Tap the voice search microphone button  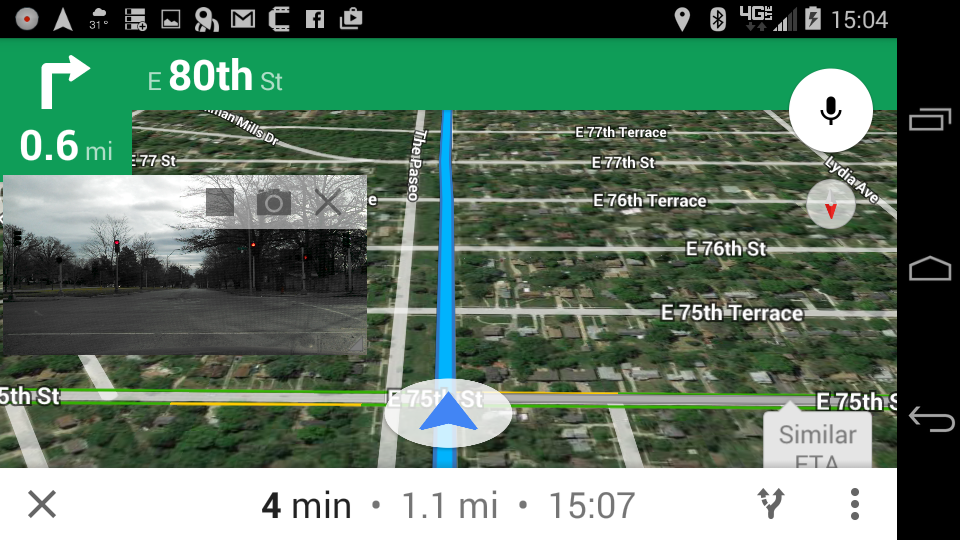[830, 110]
